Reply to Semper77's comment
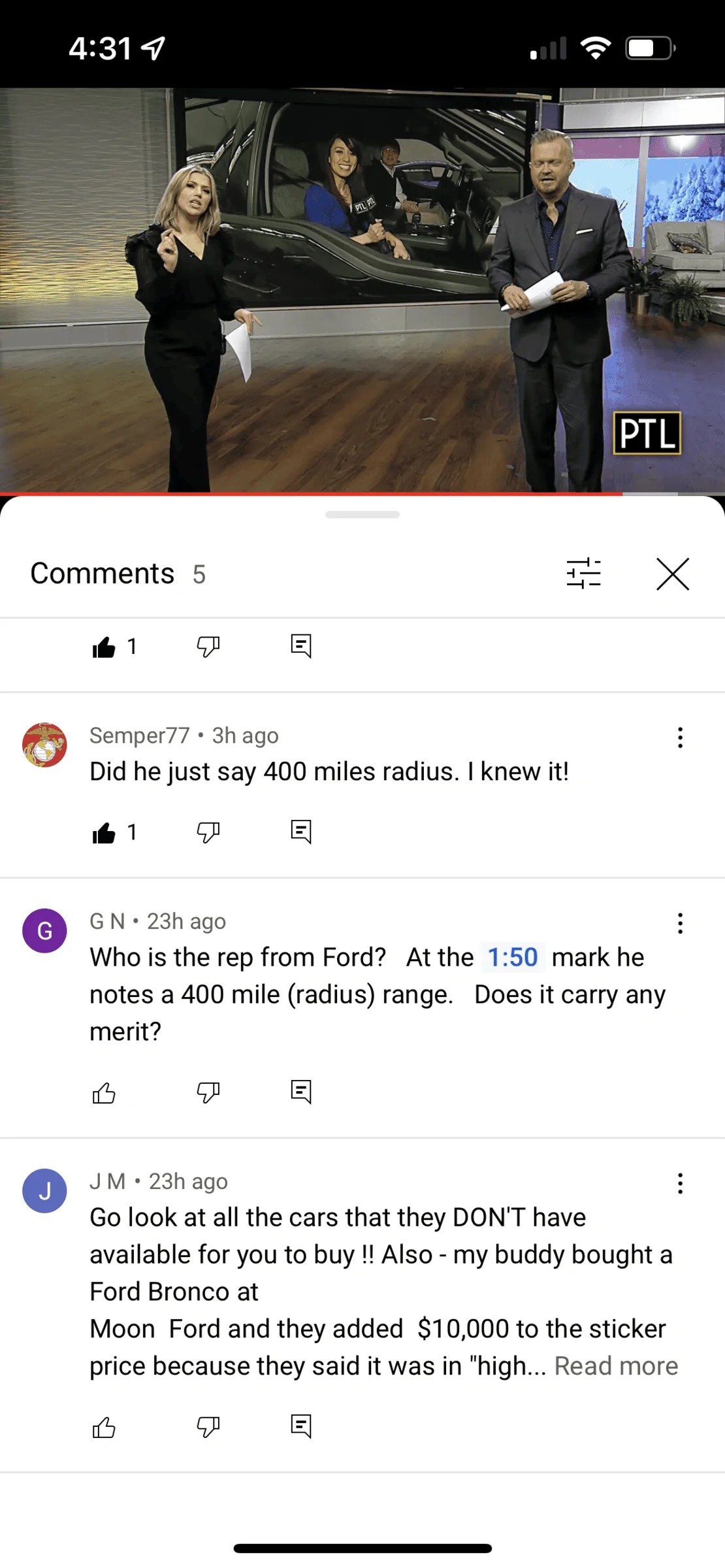 point(301,832)
